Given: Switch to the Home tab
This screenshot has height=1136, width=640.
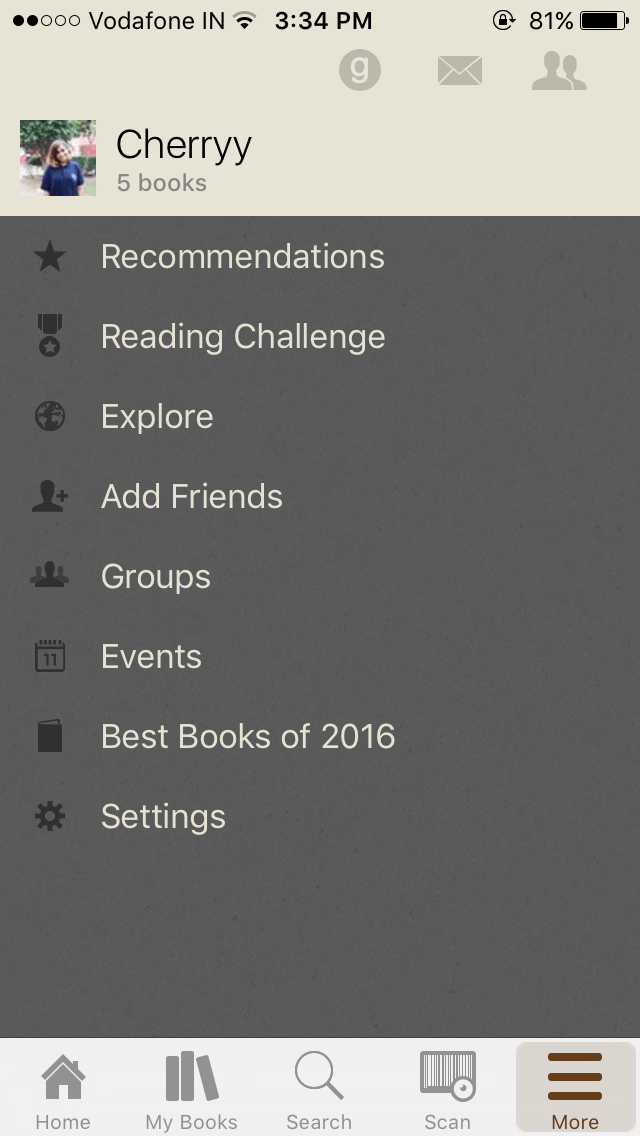Looking at the screenshot, I should point(63,1090).
